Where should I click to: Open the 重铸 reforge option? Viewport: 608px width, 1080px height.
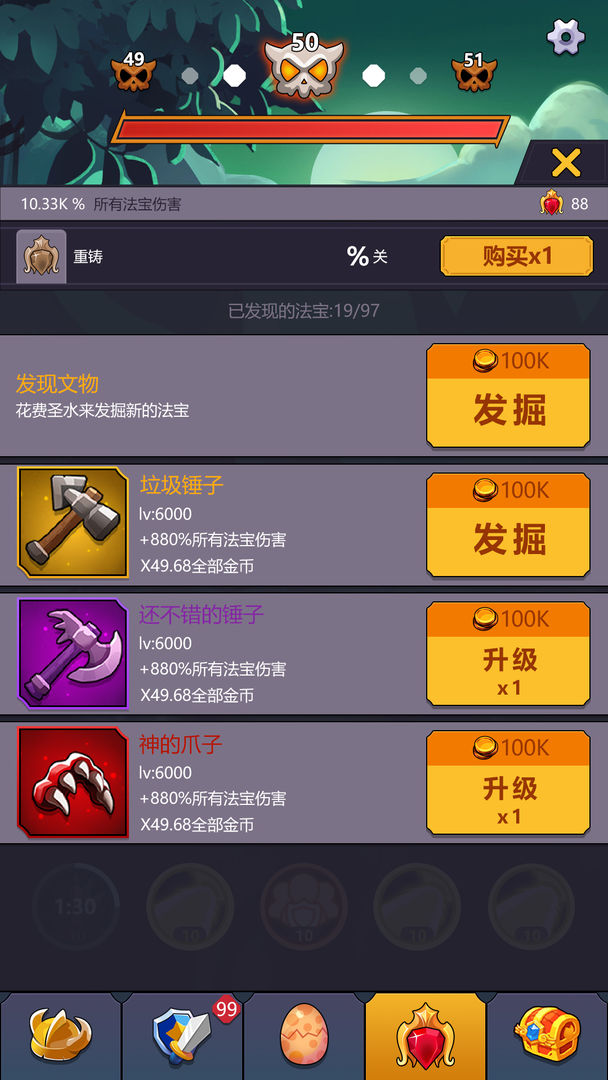(x=42, y=256)
